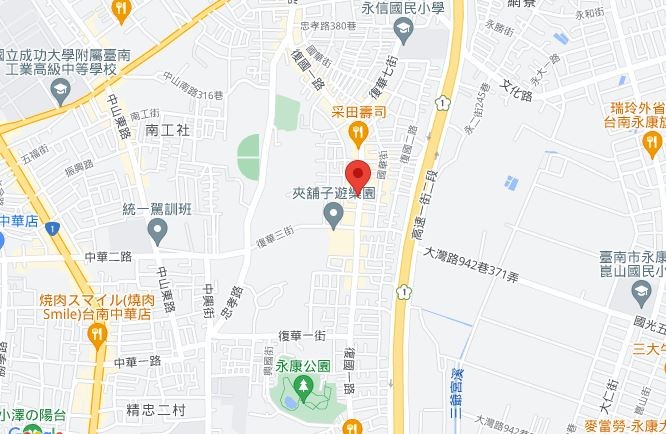666x434 pixels.
Task: View the 燒肉スマイル台南中華店 restaurant pin
Action: (98, 335)
